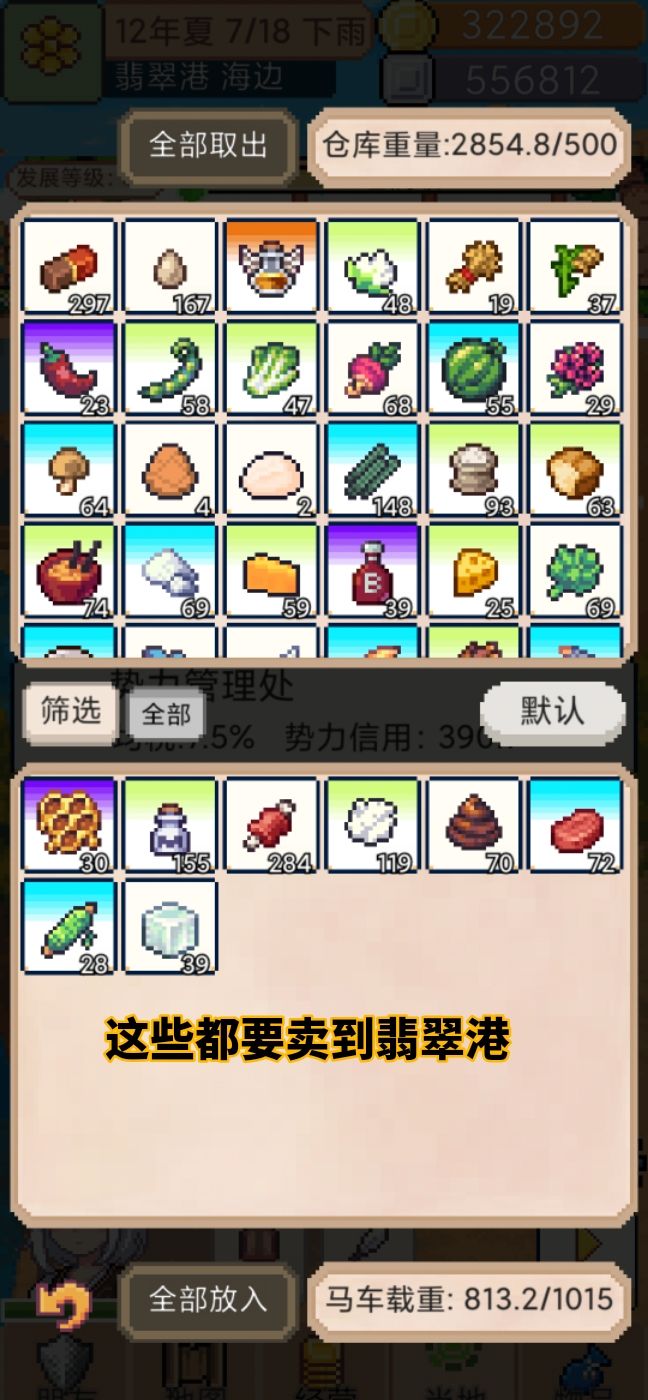Choose the flour sack with 93
The width and height of the screenshot is (648, 1400).
(x=475, y=469)
